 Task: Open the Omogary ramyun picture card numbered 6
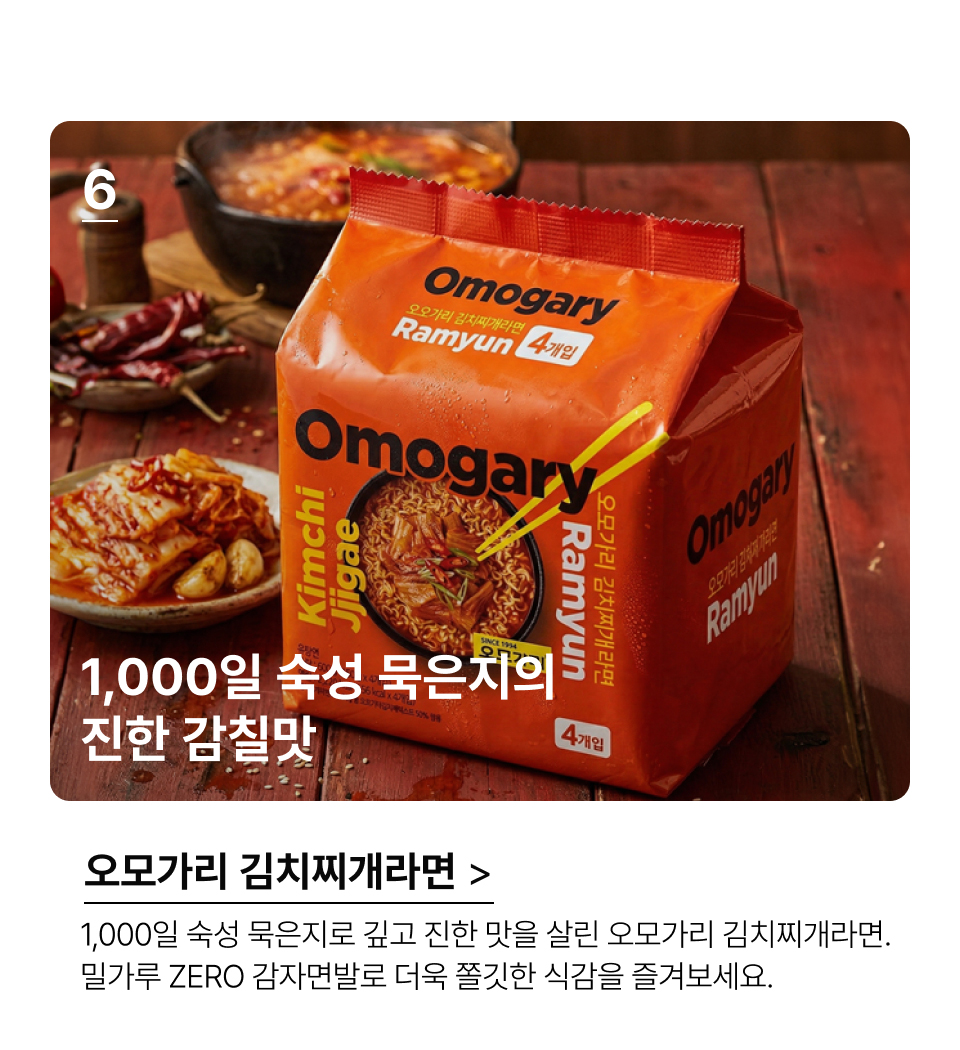point(480,460)
